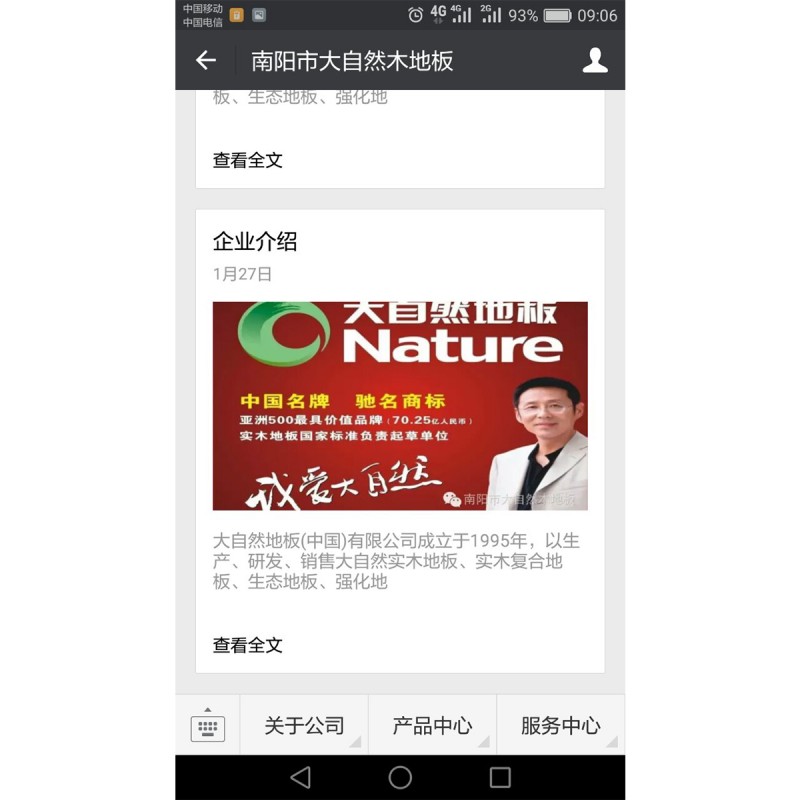Open the account profile icon
This screenshot has height=800, width=800.
pyautogui.click(x=595, y=61)
